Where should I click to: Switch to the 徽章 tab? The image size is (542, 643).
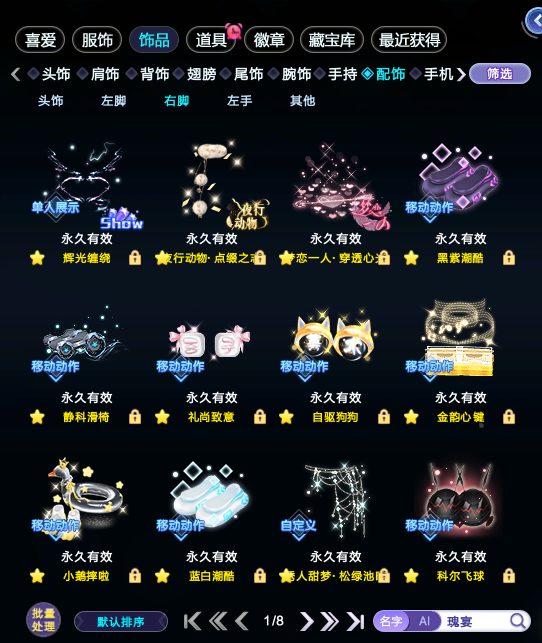pyautogui.click(x=269, y=40)
